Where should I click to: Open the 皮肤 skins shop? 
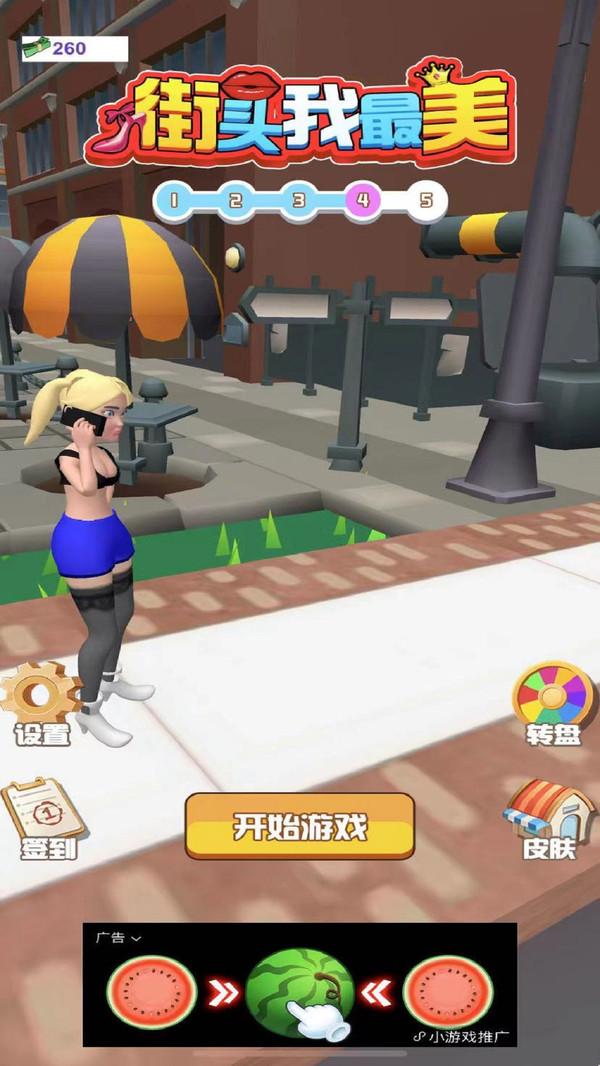549,818
